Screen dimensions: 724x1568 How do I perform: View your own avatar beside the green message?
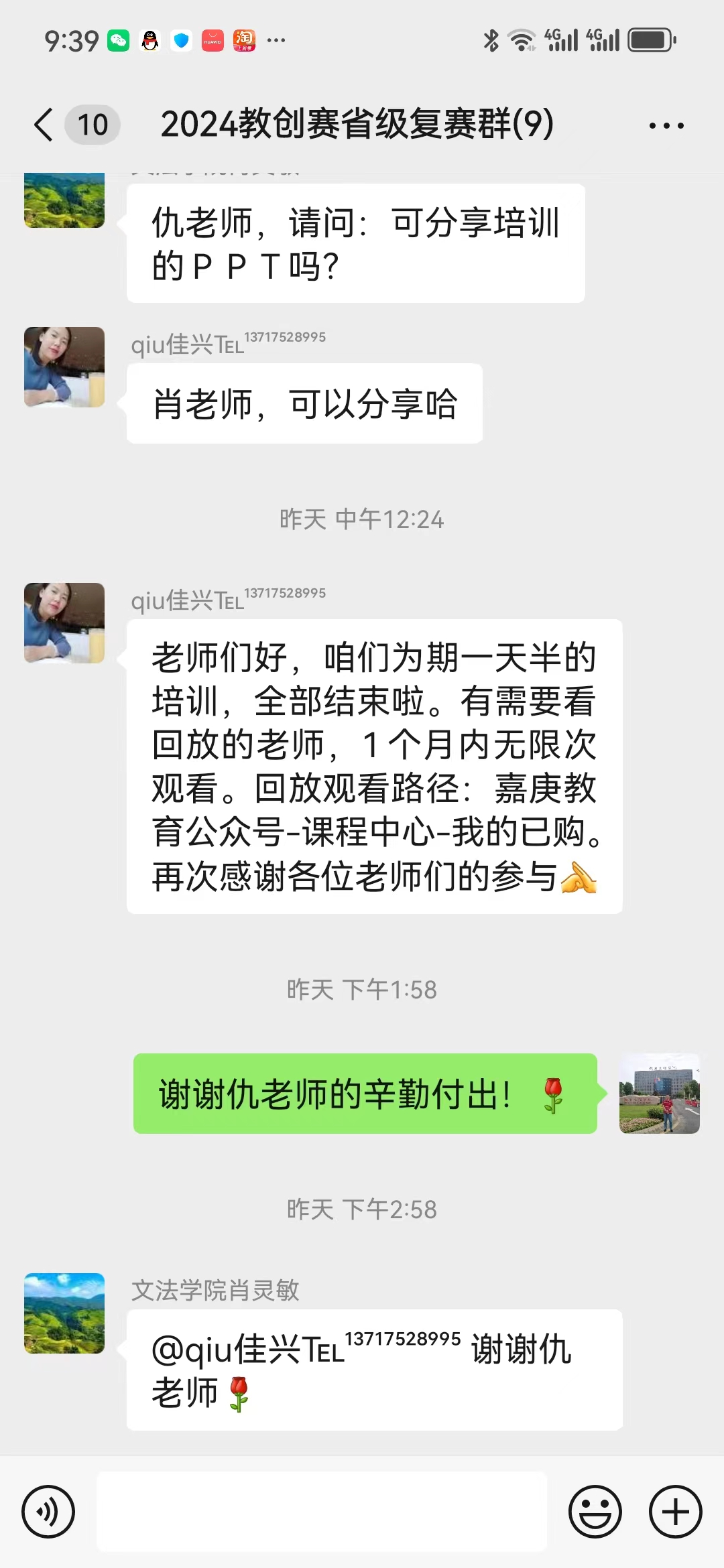pyautogui.click(x=659, y=1094)
